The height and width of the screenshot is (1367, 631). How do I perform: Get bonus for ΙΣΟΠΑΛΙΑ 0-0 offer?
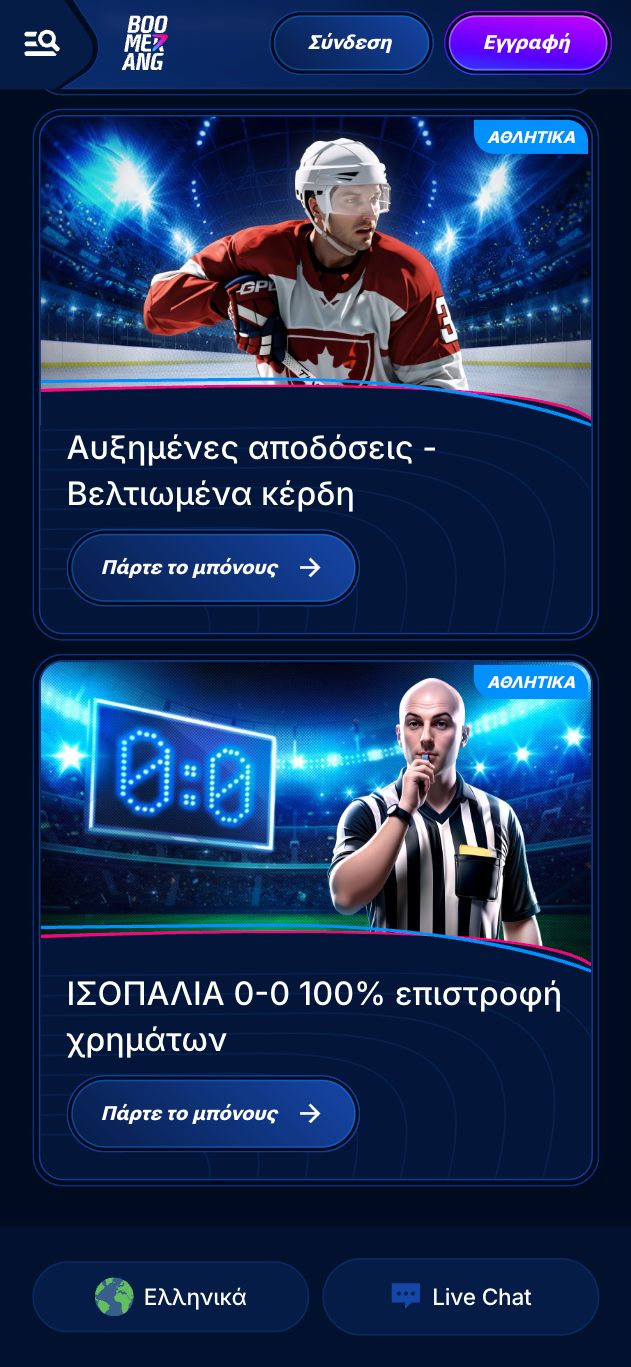point(213,1114)
